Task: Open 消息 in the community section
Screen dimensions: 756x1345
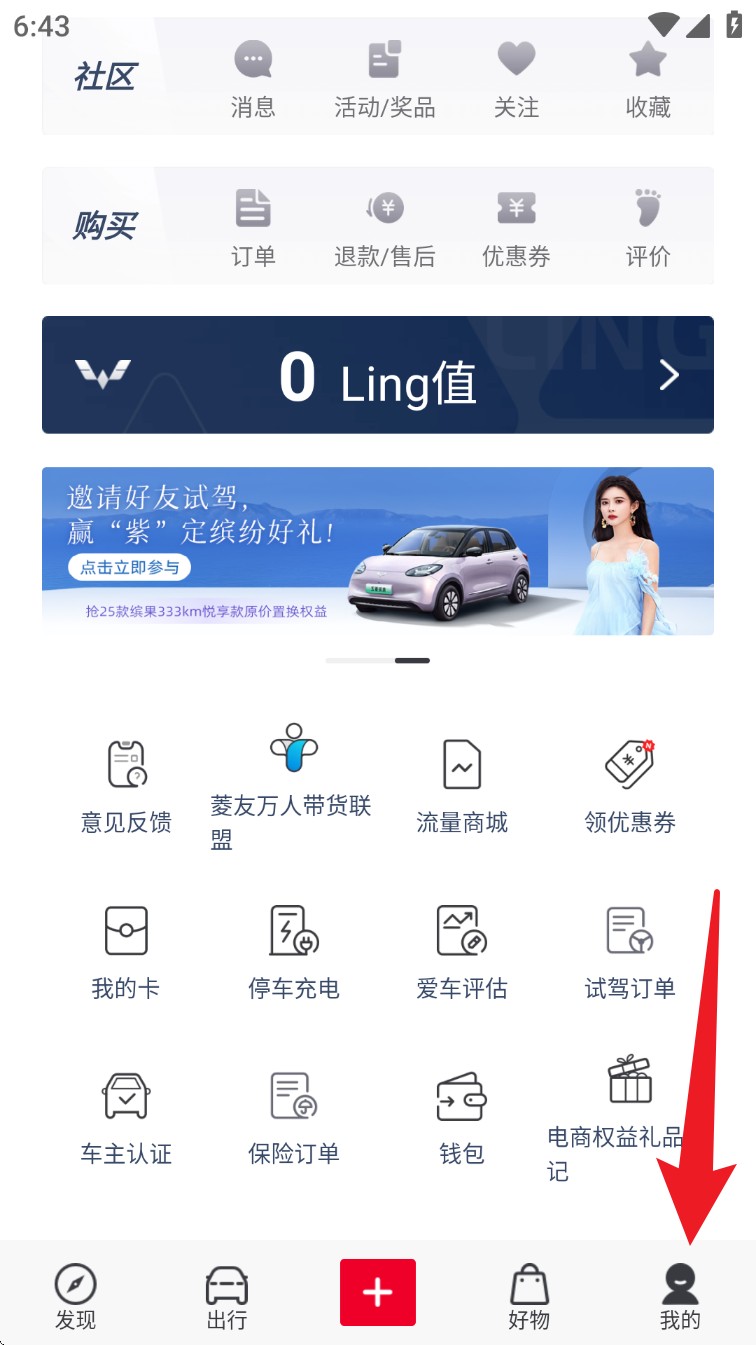Action: click(x=253, y=80)
